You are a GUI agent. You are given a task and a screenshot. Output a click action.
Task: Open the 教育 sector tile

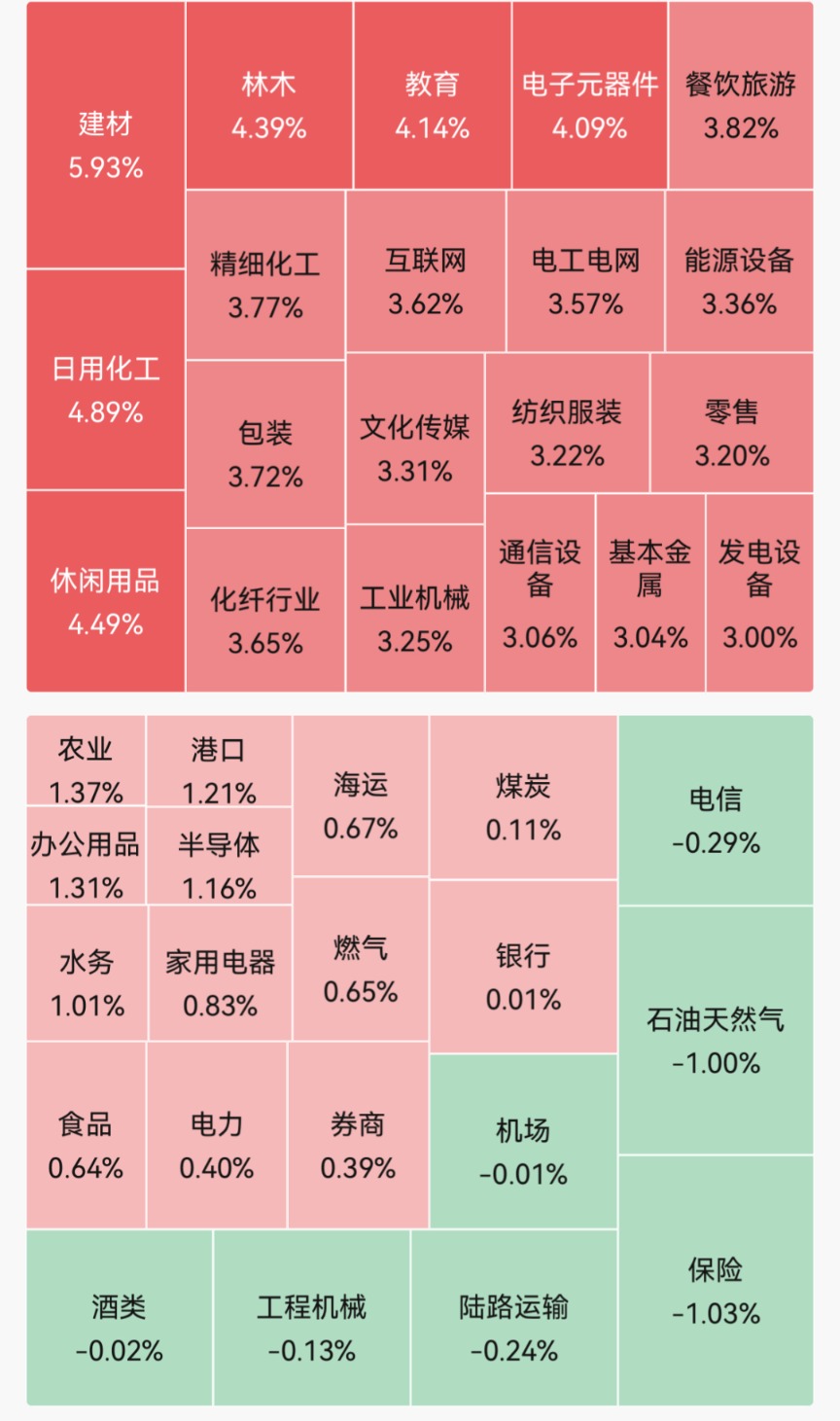[x=432, y=95]
